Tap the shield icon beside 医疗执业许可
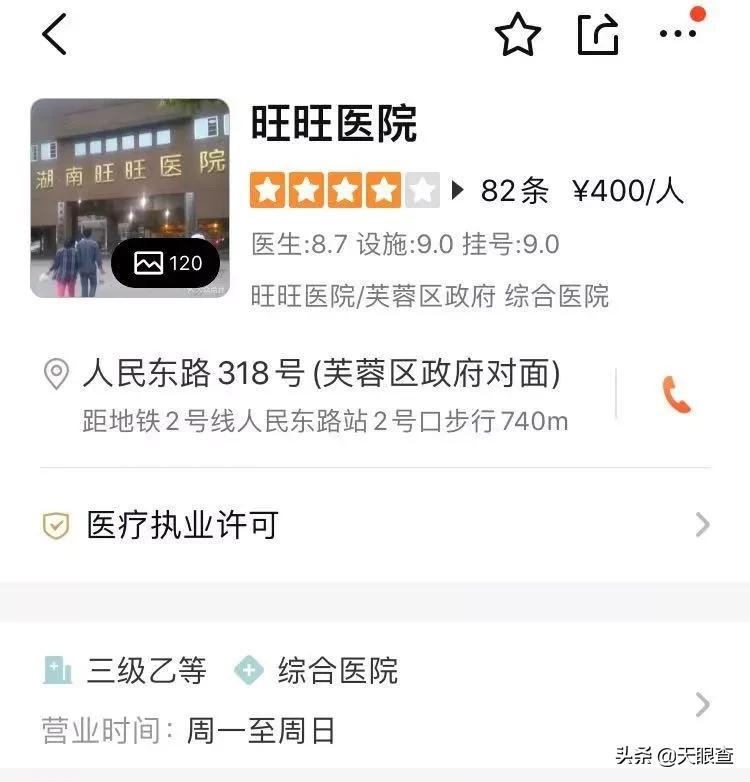Image resolution: width=750 pixels, height=782 pixels. pos(55,523)
